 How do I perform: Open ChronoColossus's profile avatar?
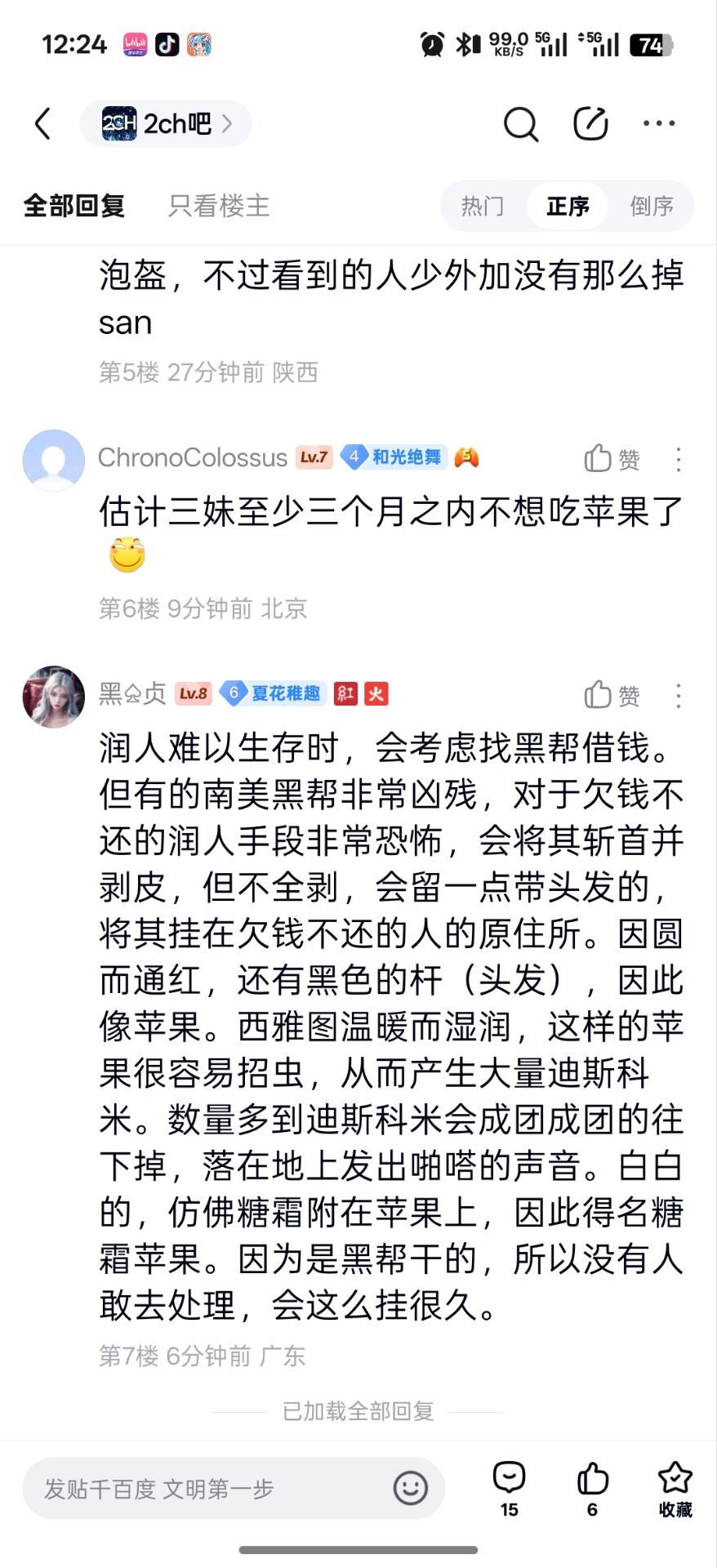[54, 460]
